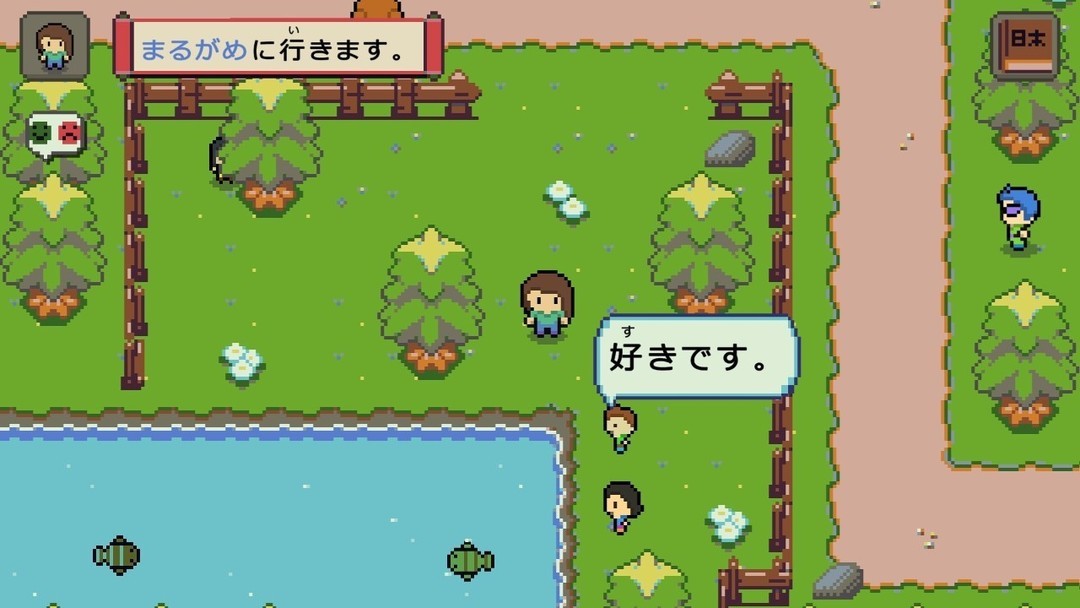Tap the まるがめに行きます quest banner
This screenshot has width=1080, height=608.
pyautogui.click(x=278, y=47)
